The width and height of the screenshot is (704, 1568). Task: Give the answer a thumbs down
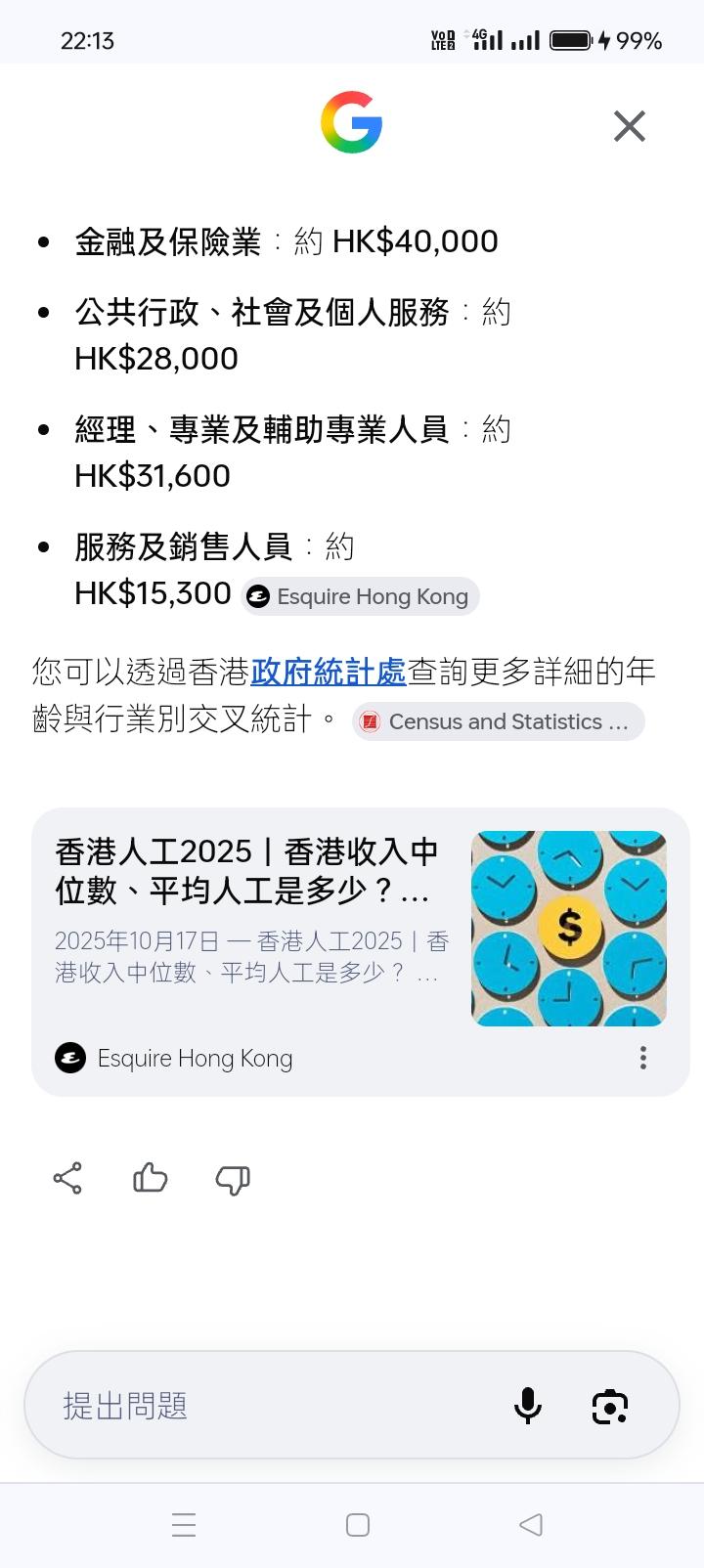point(233,1179)
